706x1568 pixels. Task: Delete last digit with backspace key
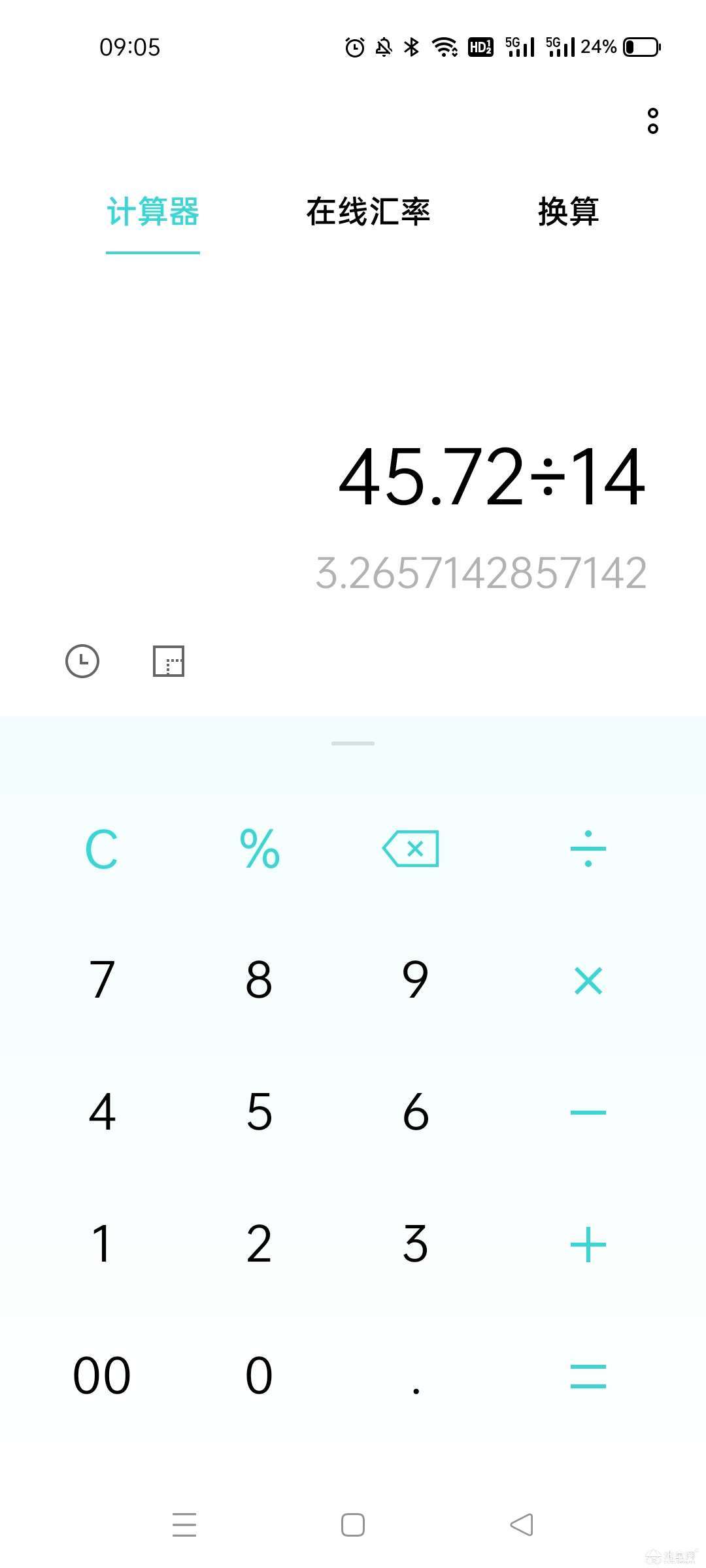[411, 849]
